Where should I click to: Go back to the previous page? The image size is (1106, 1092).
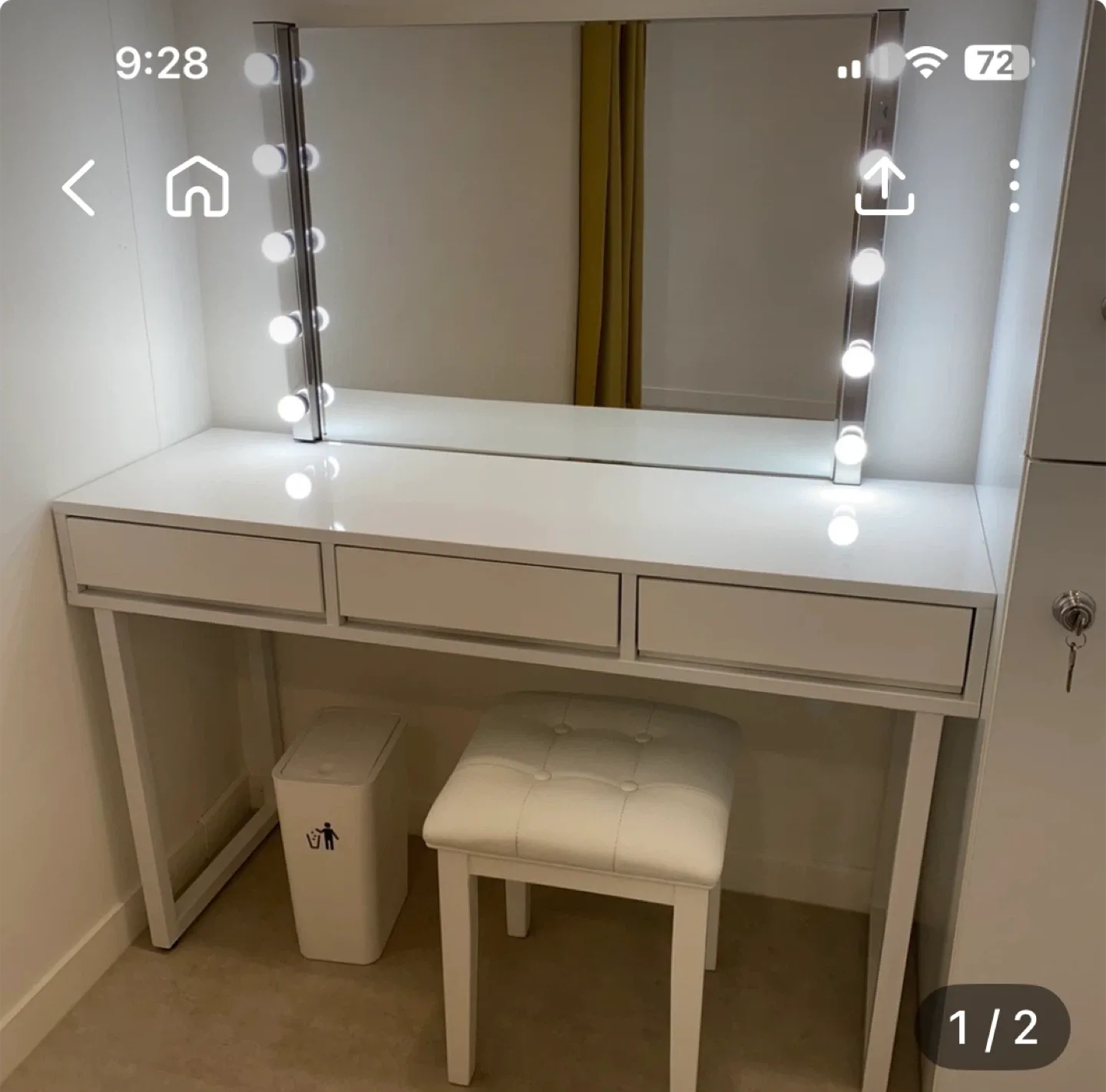(78, 187)
